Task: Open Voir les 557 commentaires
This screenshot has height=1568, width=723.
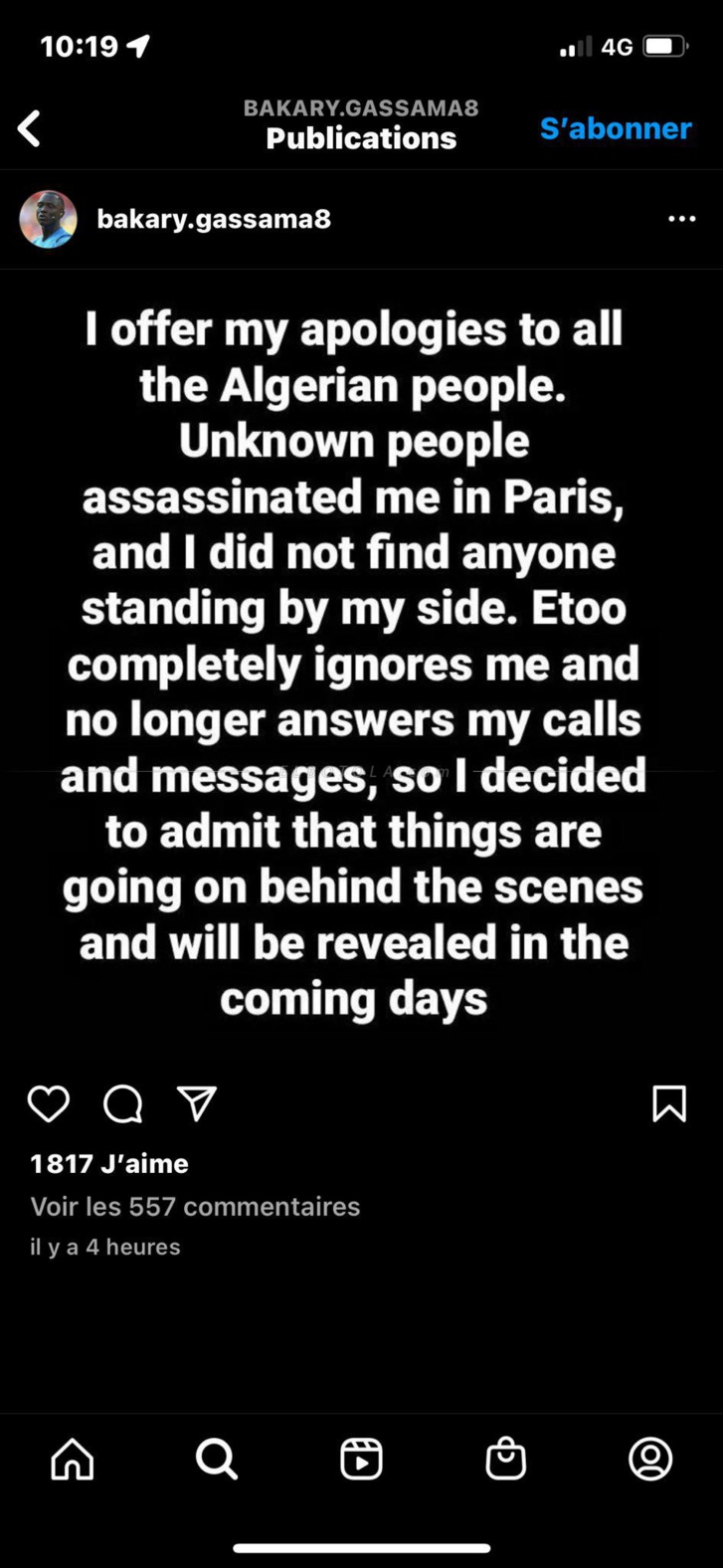Action: click(195, 1207)
